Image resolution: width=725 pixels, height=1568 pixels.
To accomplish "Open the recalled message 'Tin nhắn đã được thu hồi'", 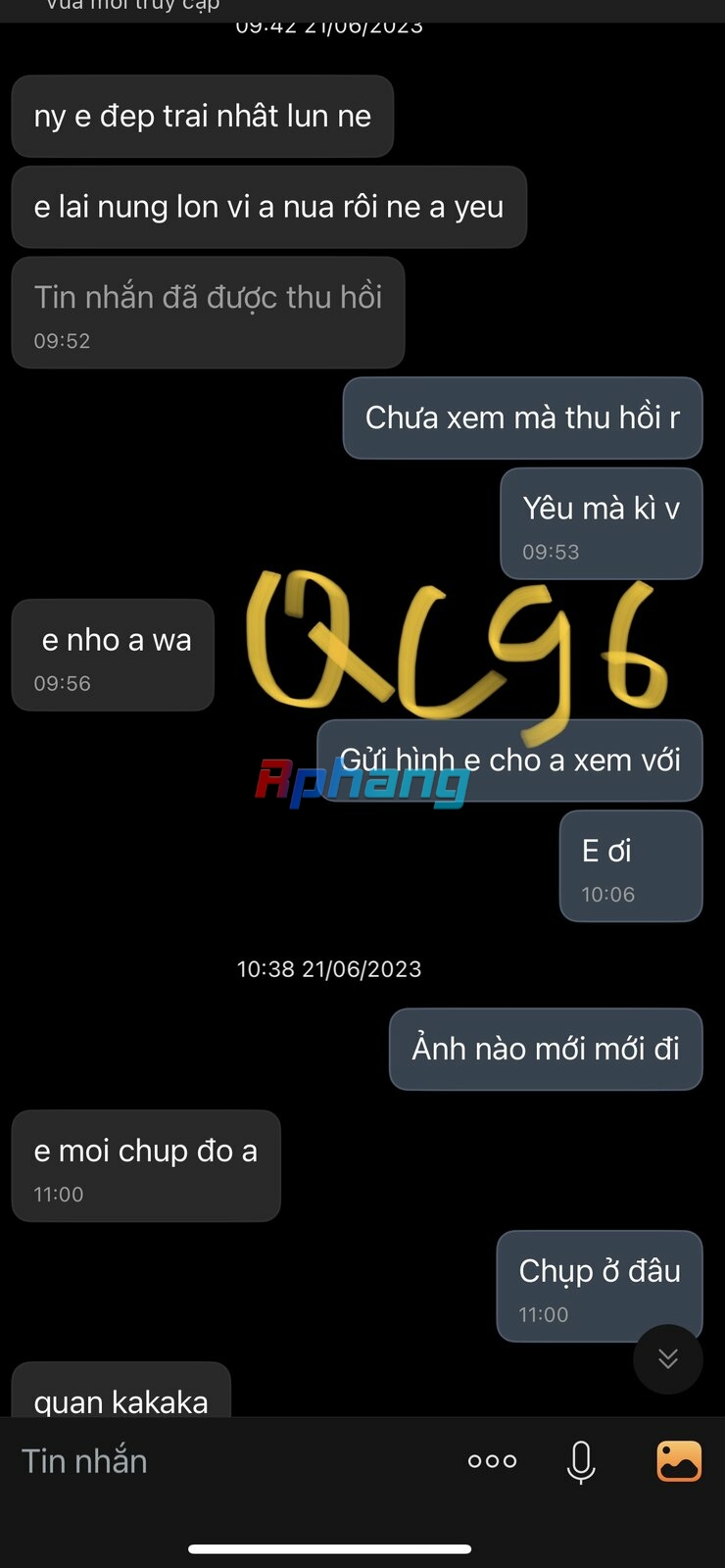I will [207, 312].
